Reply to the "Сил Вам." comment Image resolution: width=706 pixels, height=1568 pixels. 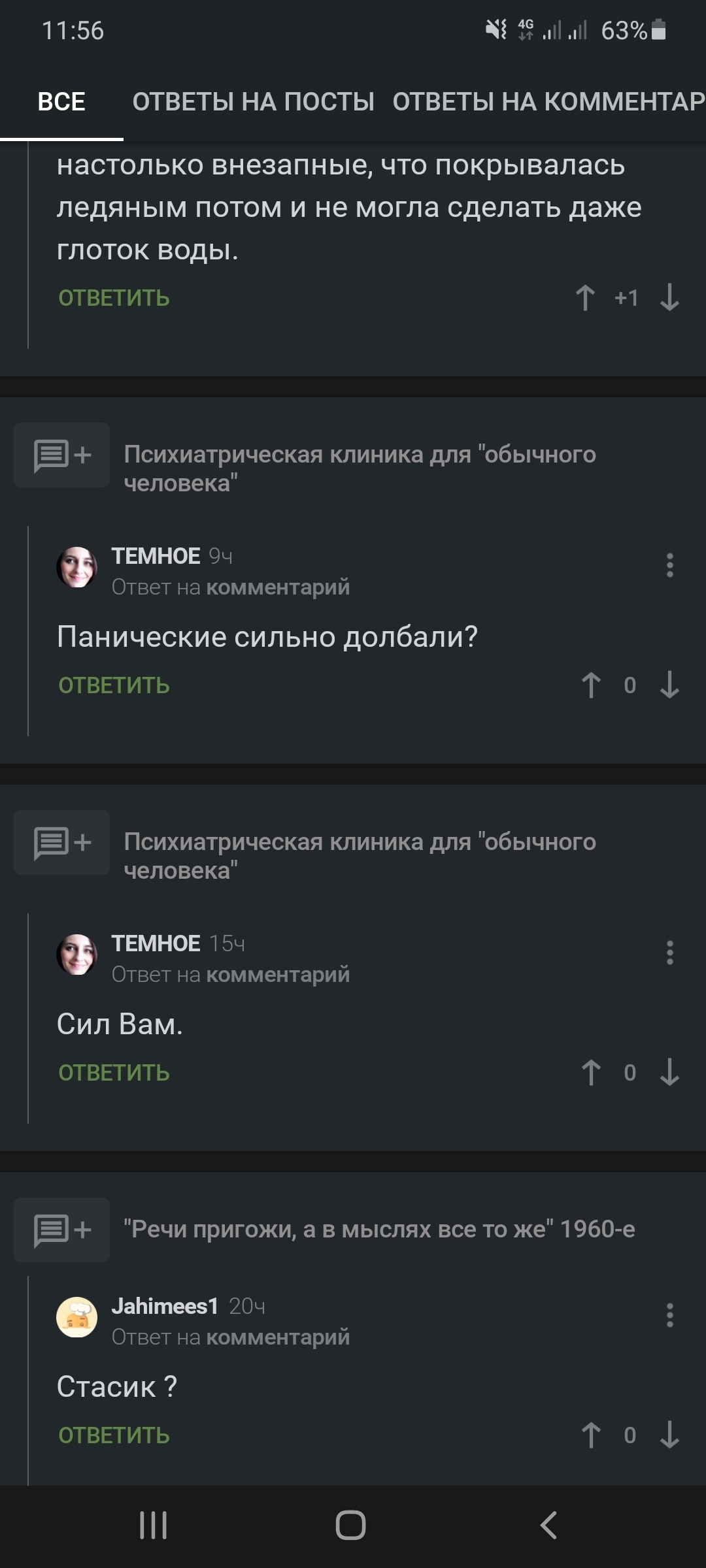[x=114, y=1073]
